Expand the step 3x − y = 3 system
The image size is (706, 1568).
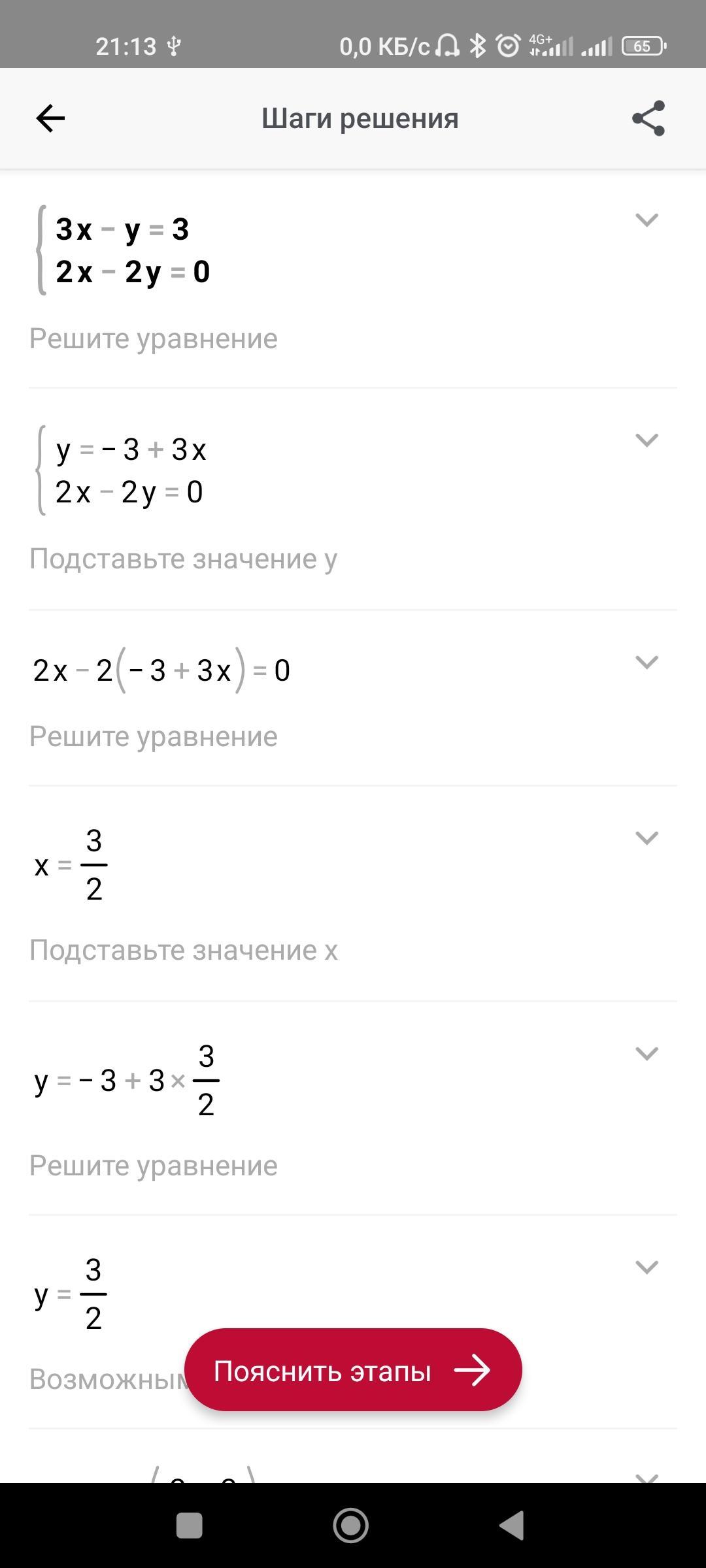tap(647, 220)
